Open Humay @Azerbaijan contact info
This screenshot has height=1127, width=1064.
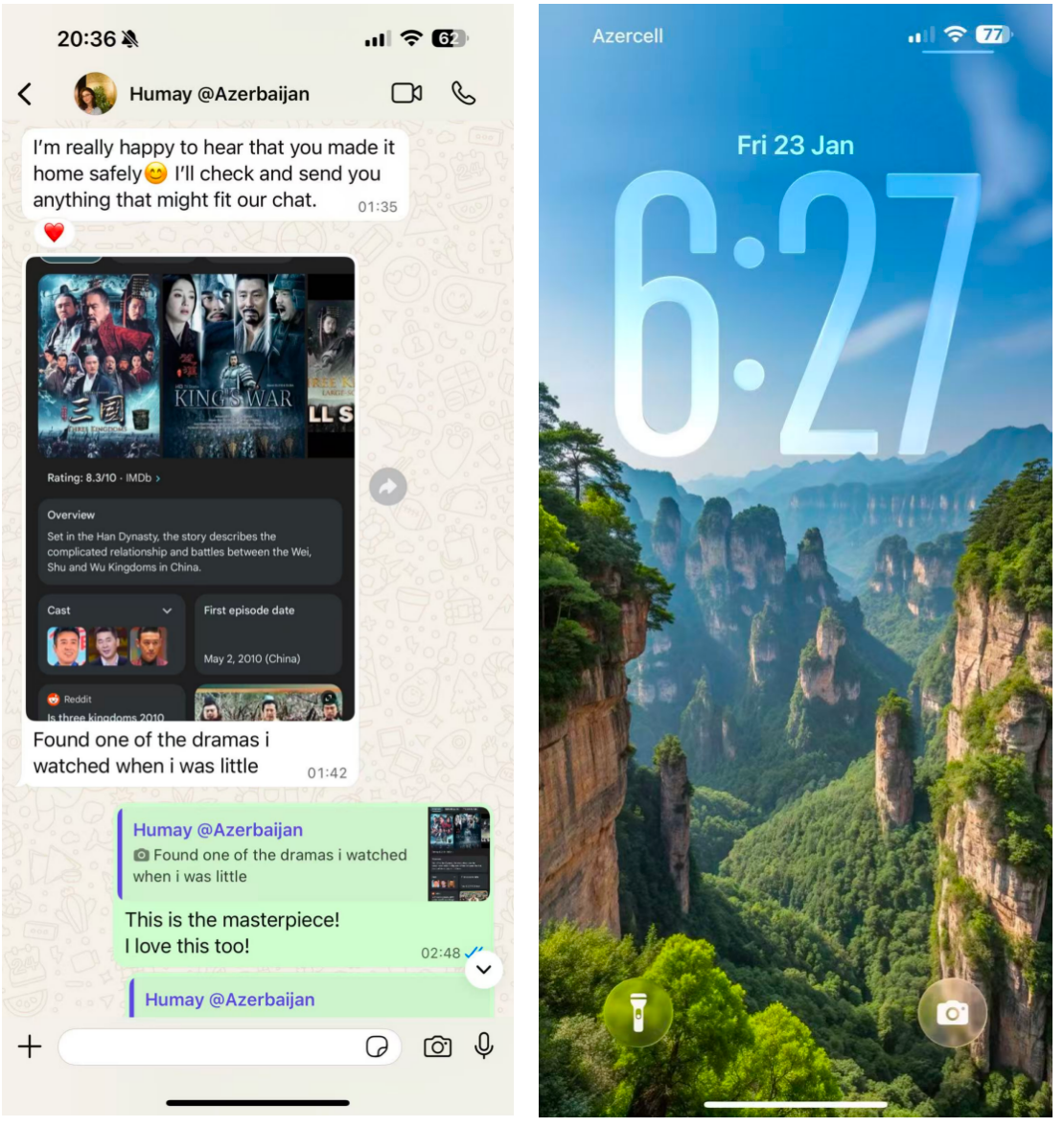[x=219, y=94]
